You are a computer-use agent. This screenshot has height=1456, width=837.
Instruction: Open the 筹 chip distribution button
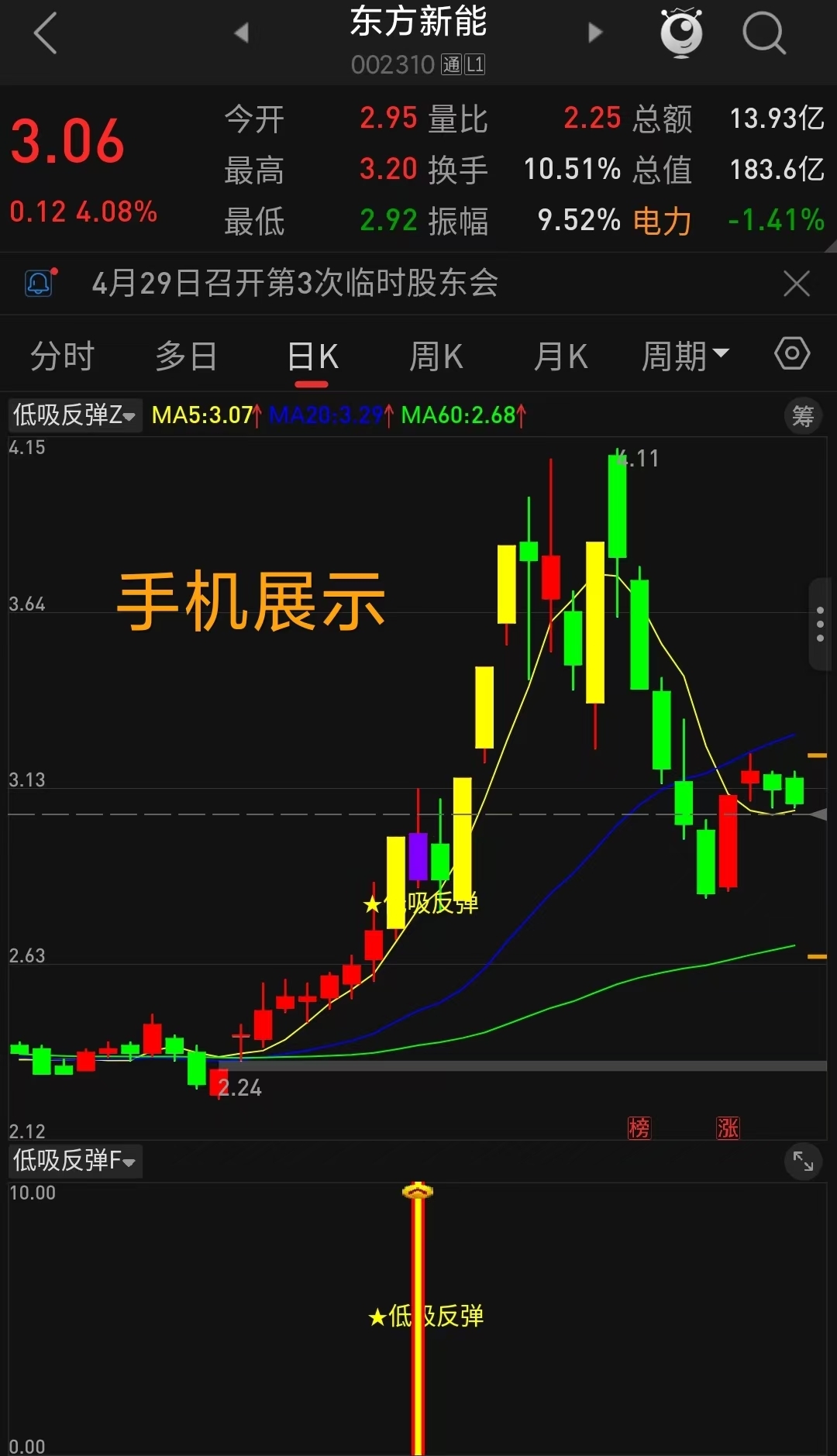click(x=802, y=416)
